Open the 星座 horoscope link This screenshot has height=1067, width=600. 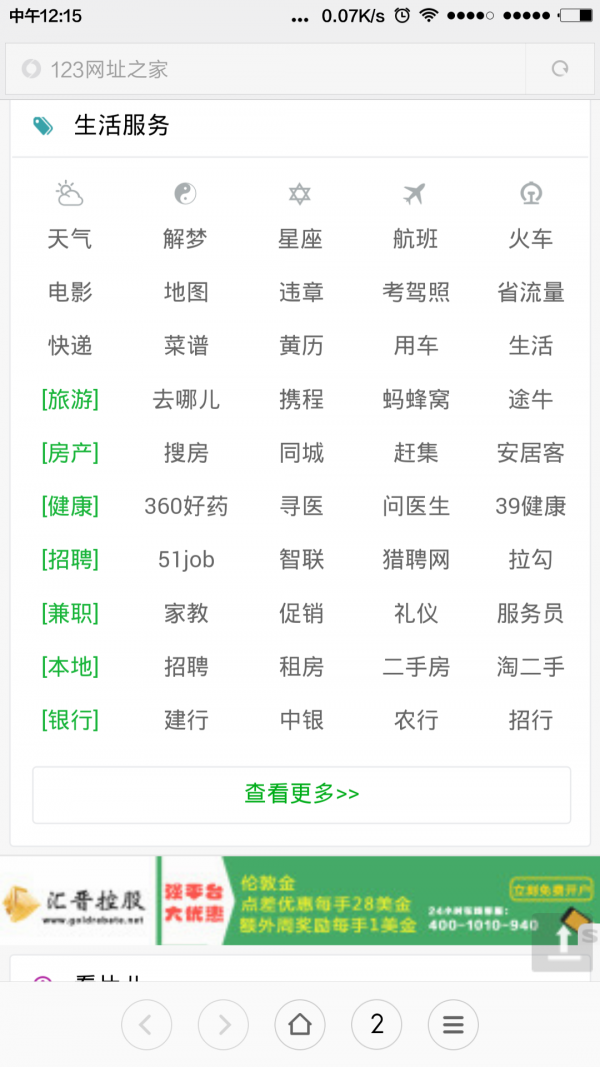(x=301, y=239)
